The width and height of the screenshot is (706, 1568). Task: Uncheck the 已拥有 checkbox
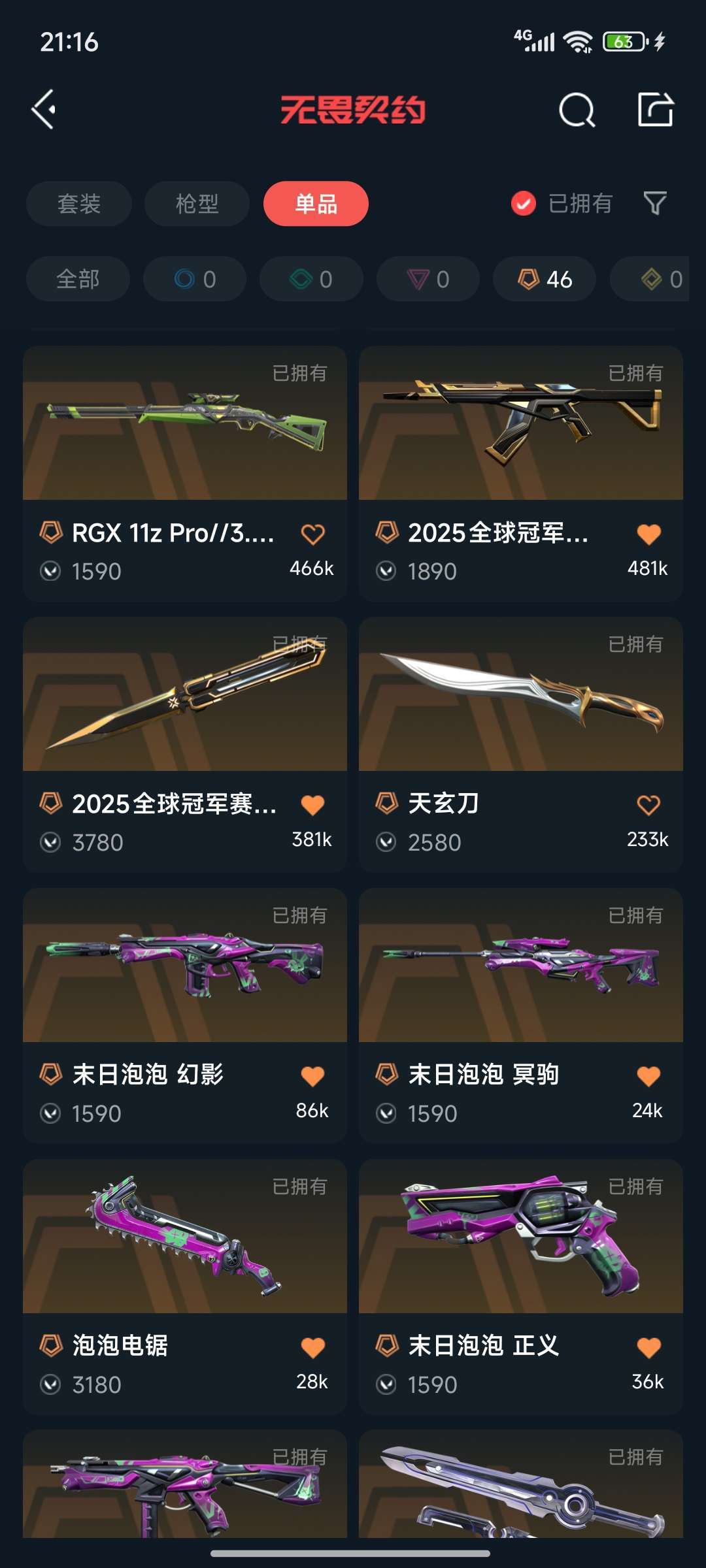524,204
